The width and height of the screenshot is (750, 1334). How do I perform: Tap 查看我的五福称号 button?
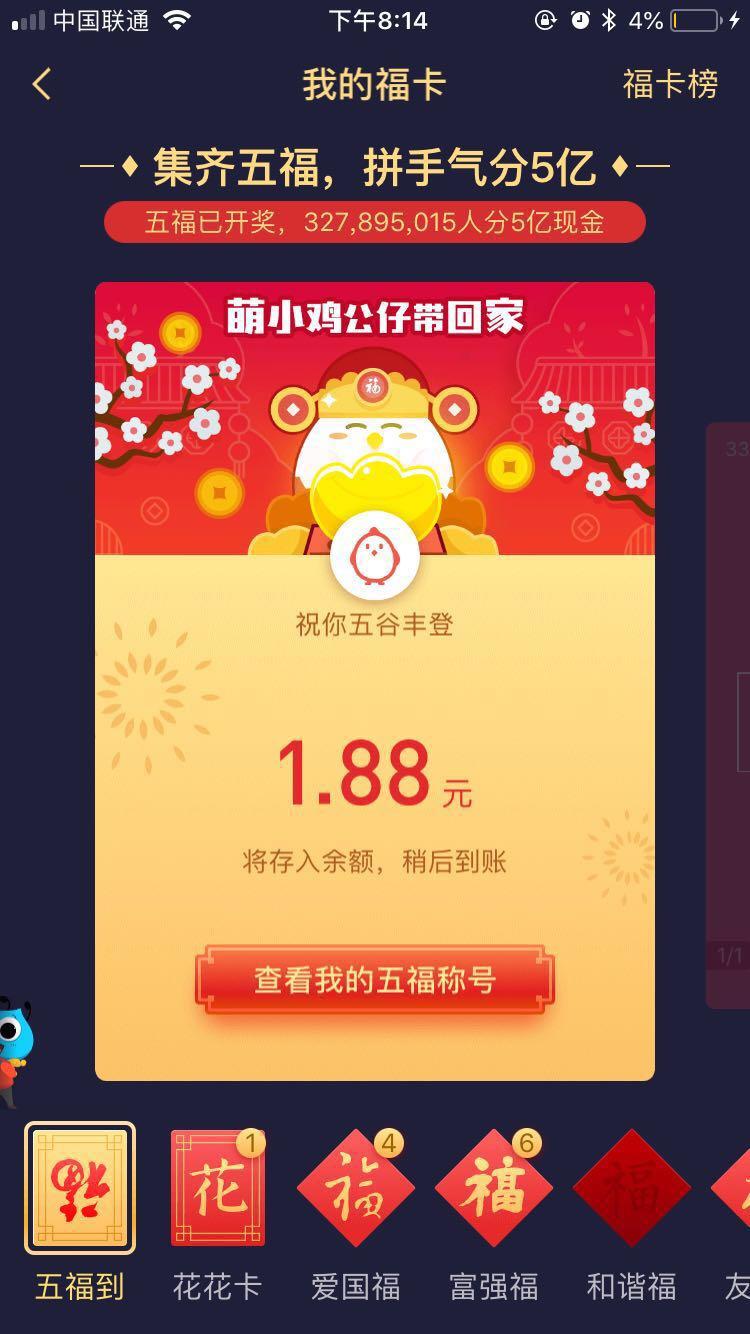374,980
